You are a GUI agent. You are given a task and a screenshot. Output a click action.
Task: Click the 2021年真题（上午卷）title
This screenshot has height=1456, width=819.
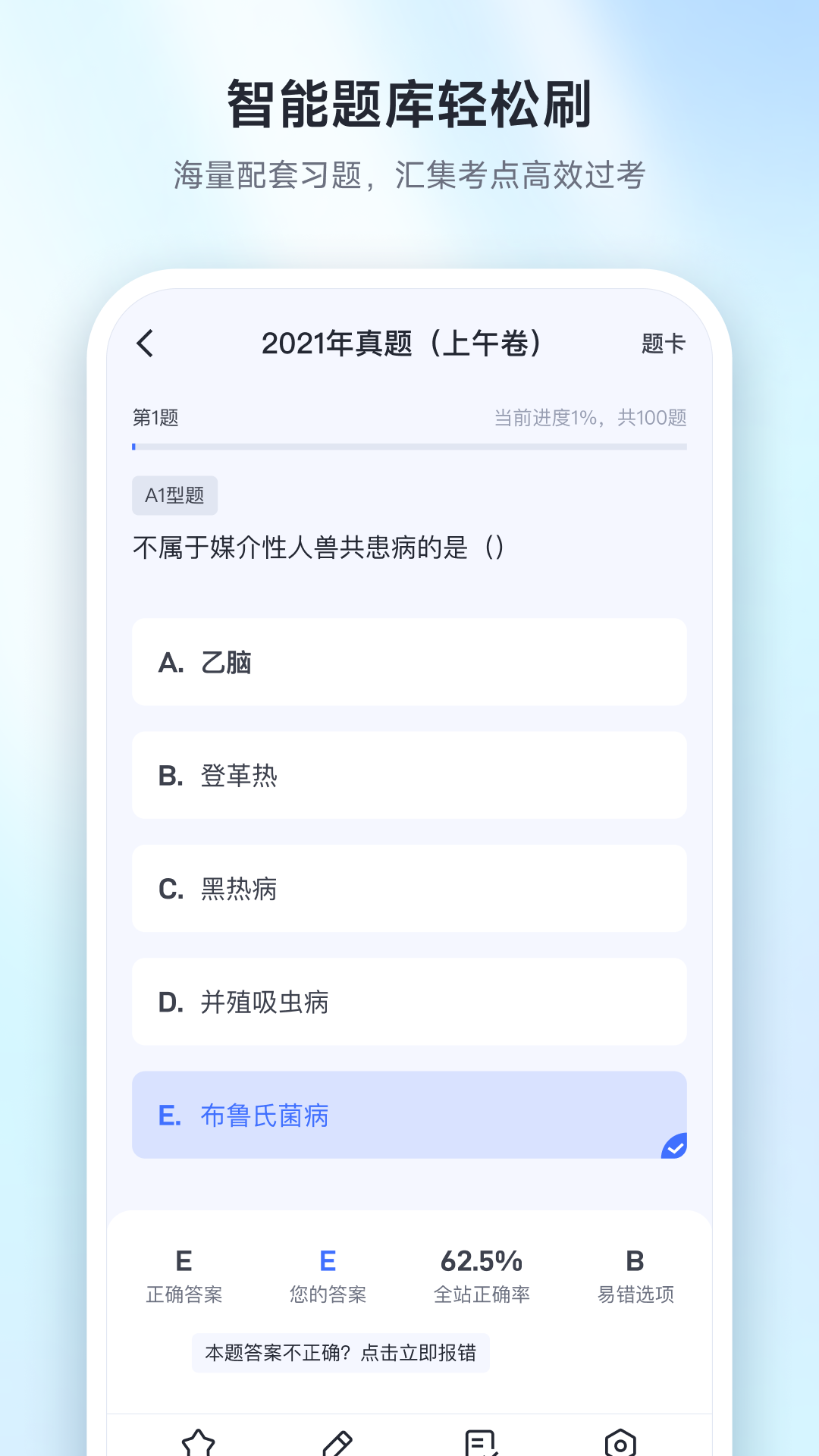(x=407, y=343)
